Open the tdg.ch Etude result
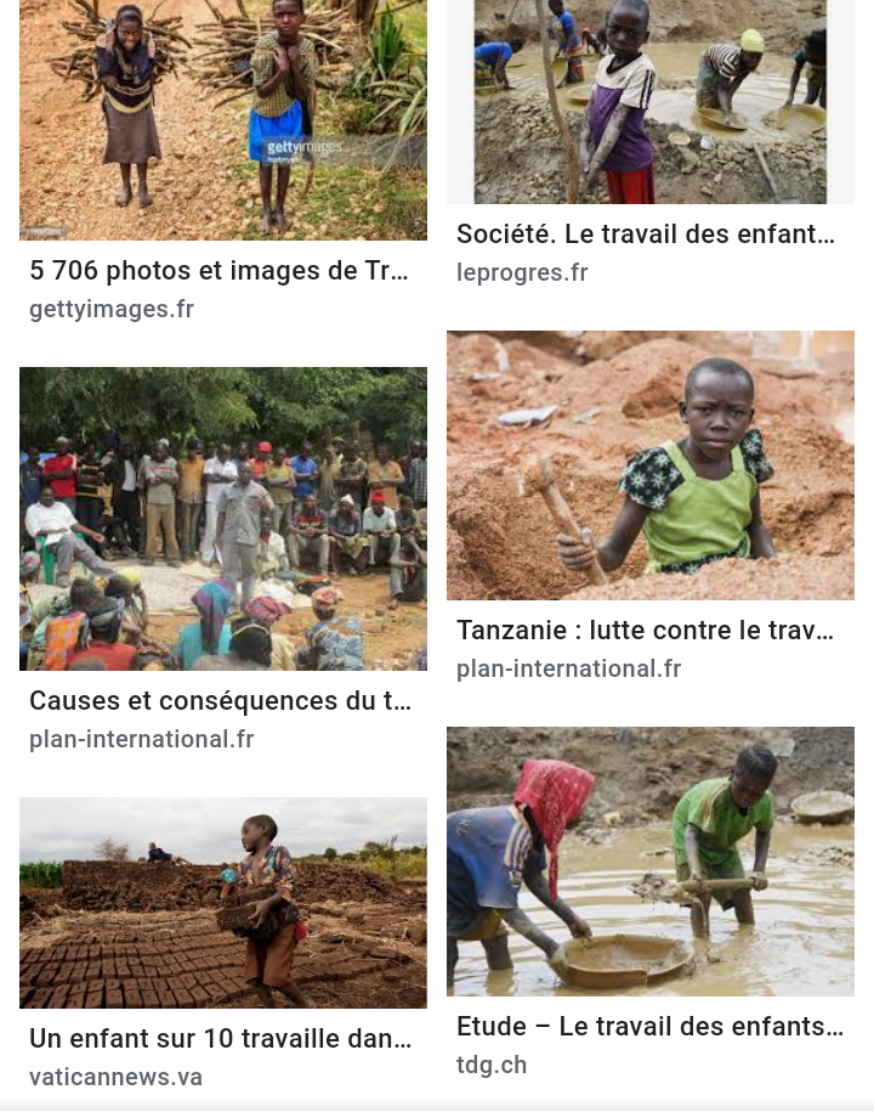This screenshot has width=875, height=1112. [x=650, y=861]
